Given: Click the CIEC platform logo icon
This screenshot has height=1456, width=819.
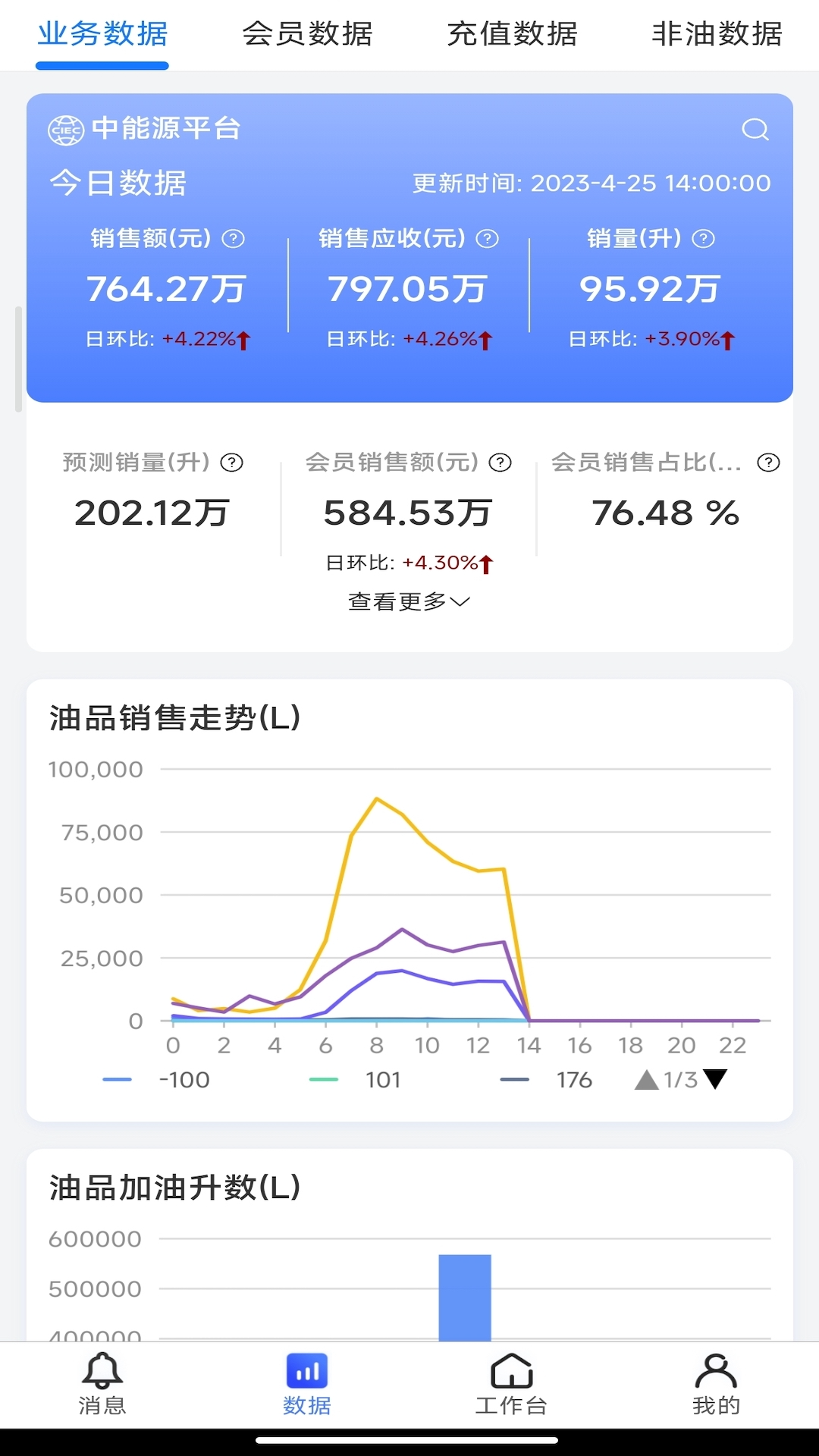Looking at the screenshot, I should pyautogui.click(x=65, y=129).
